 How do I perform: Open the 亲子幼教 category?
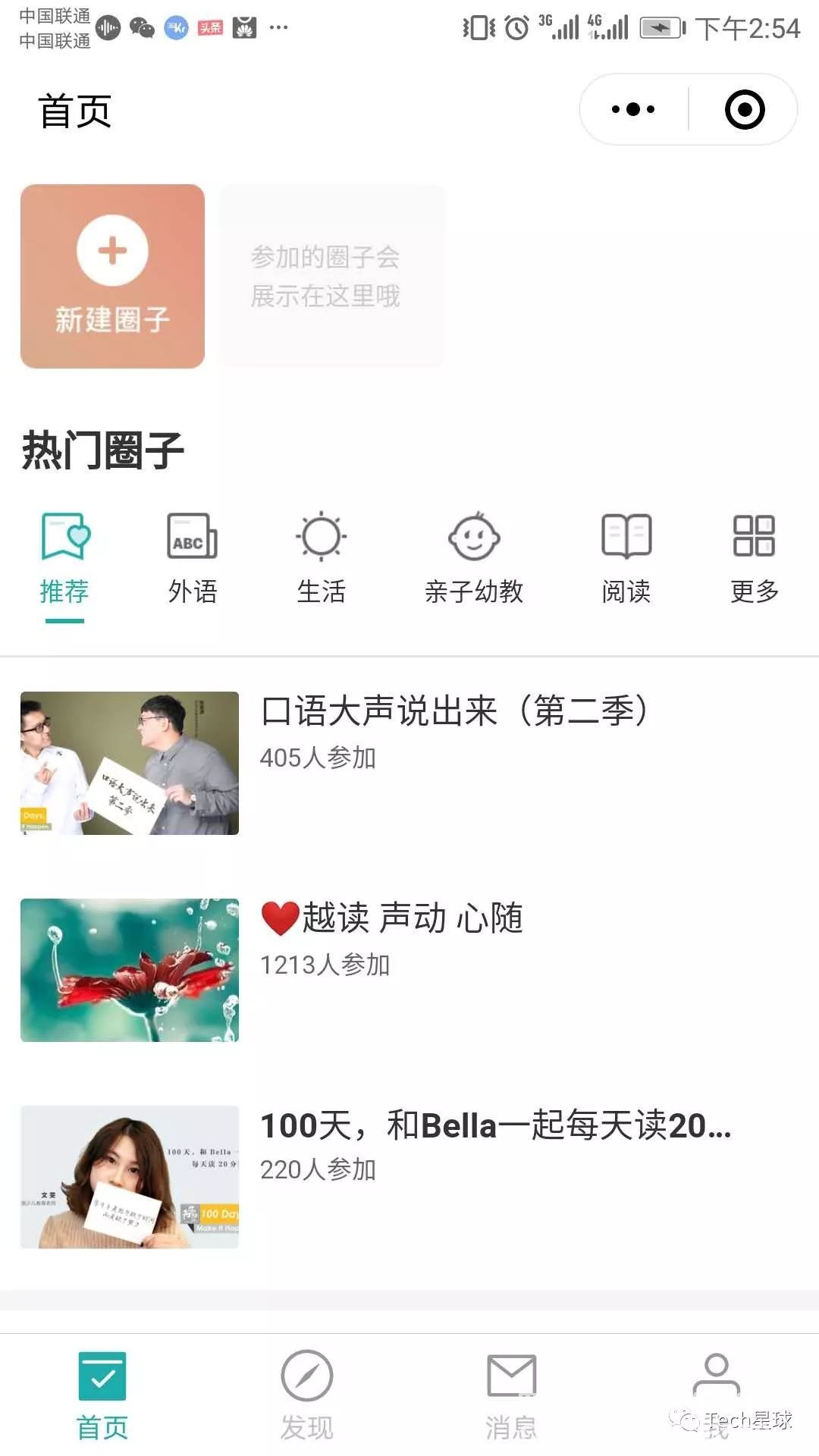(474, 559)
